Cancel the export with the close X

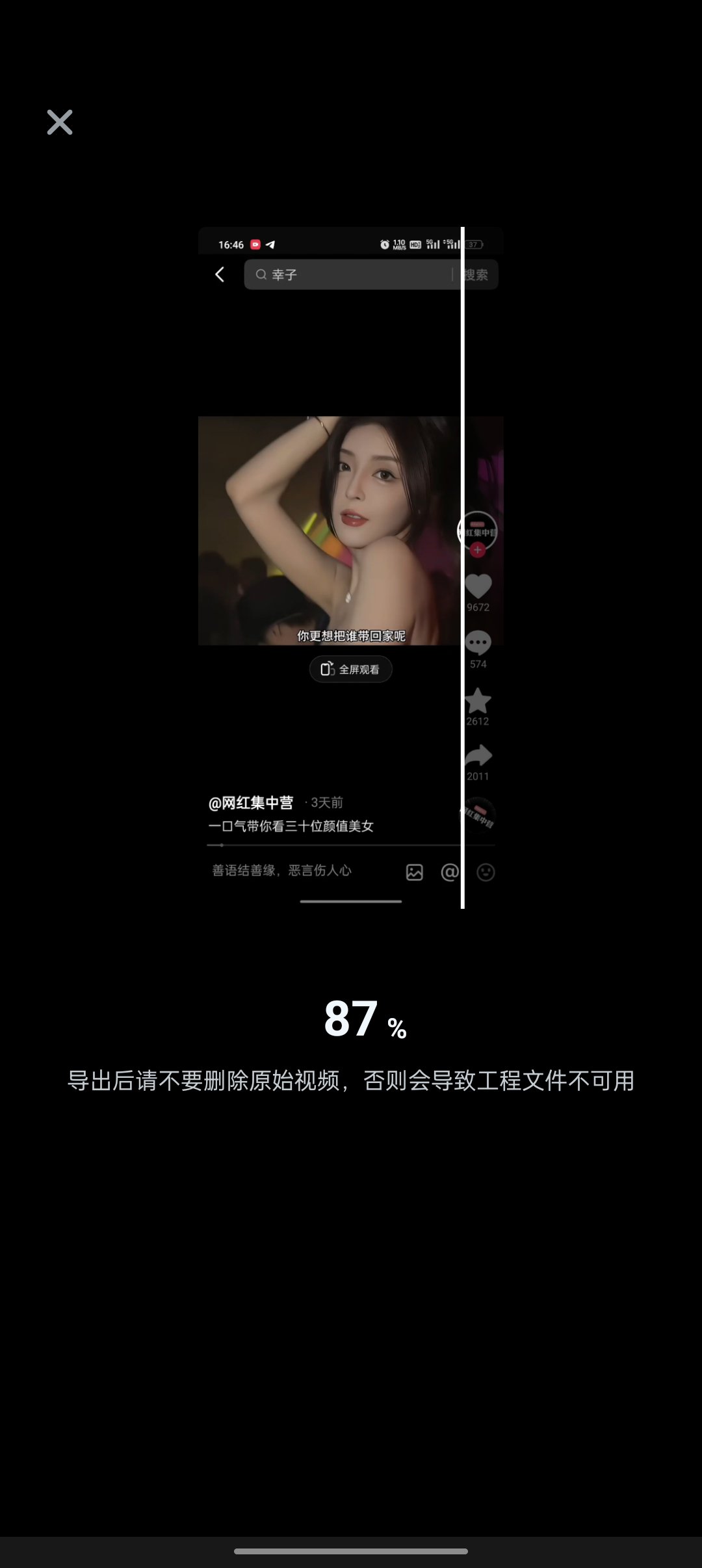click(x=60, y=122)
